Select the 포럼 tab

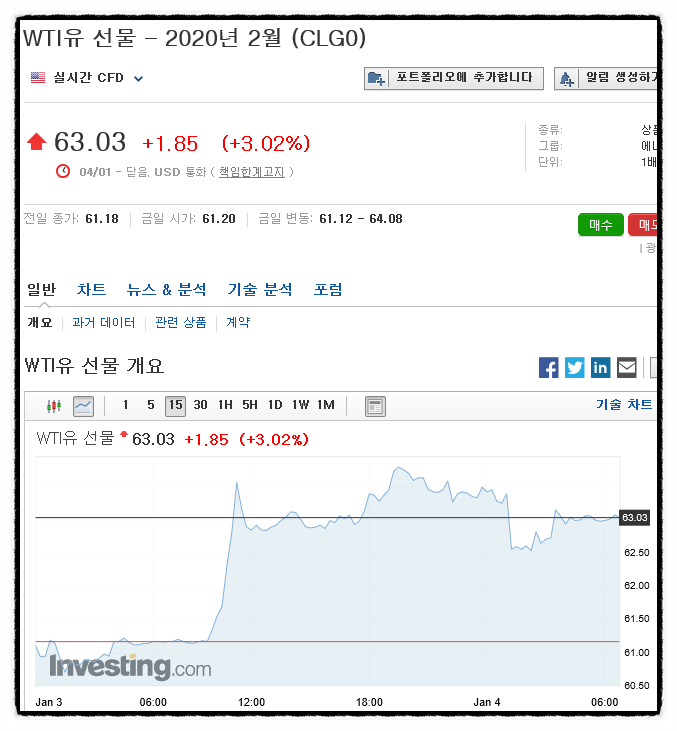(x=328, y=290)
